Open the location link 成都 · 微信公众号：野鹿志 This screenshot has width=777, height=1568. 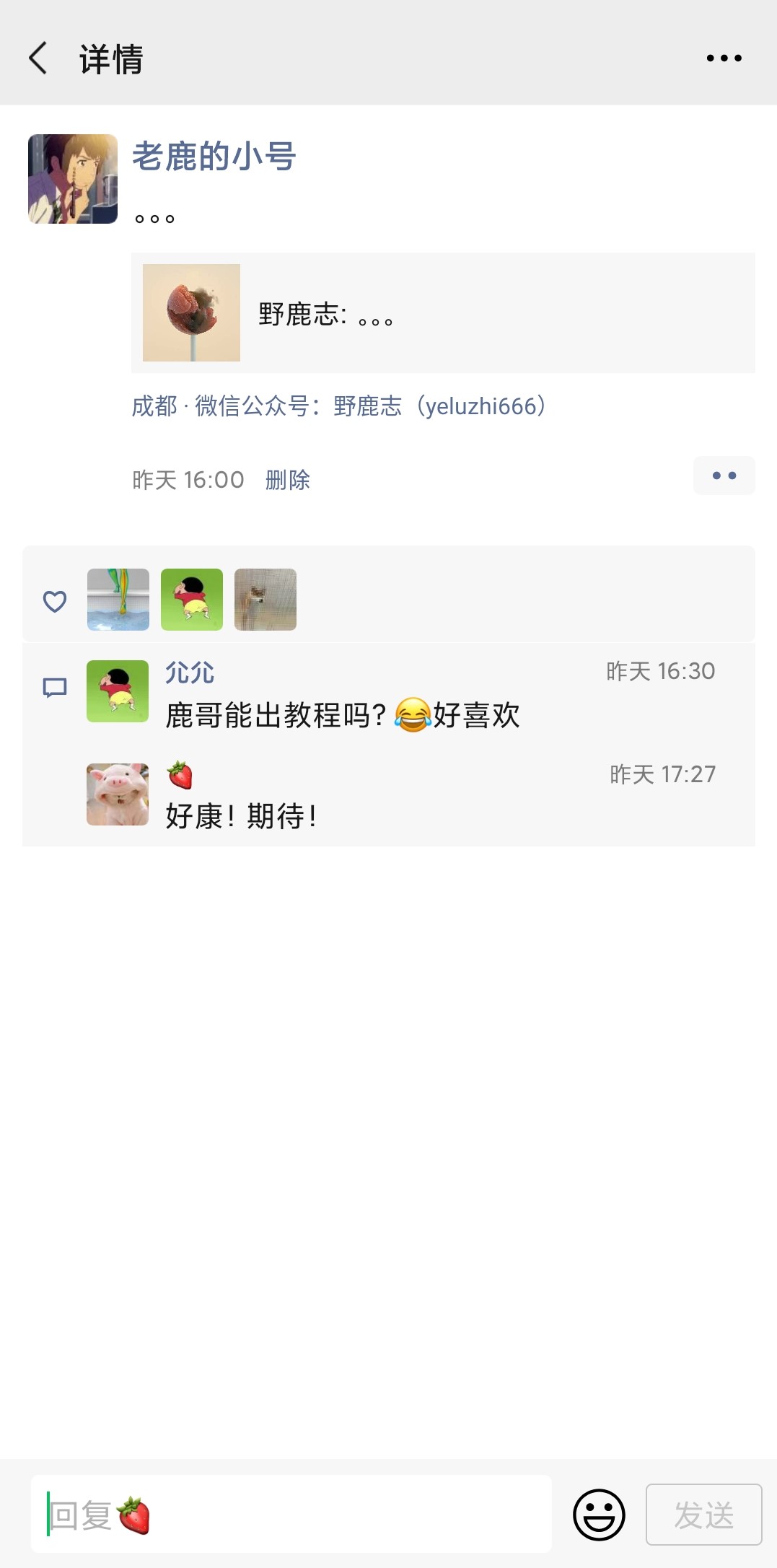339,406
